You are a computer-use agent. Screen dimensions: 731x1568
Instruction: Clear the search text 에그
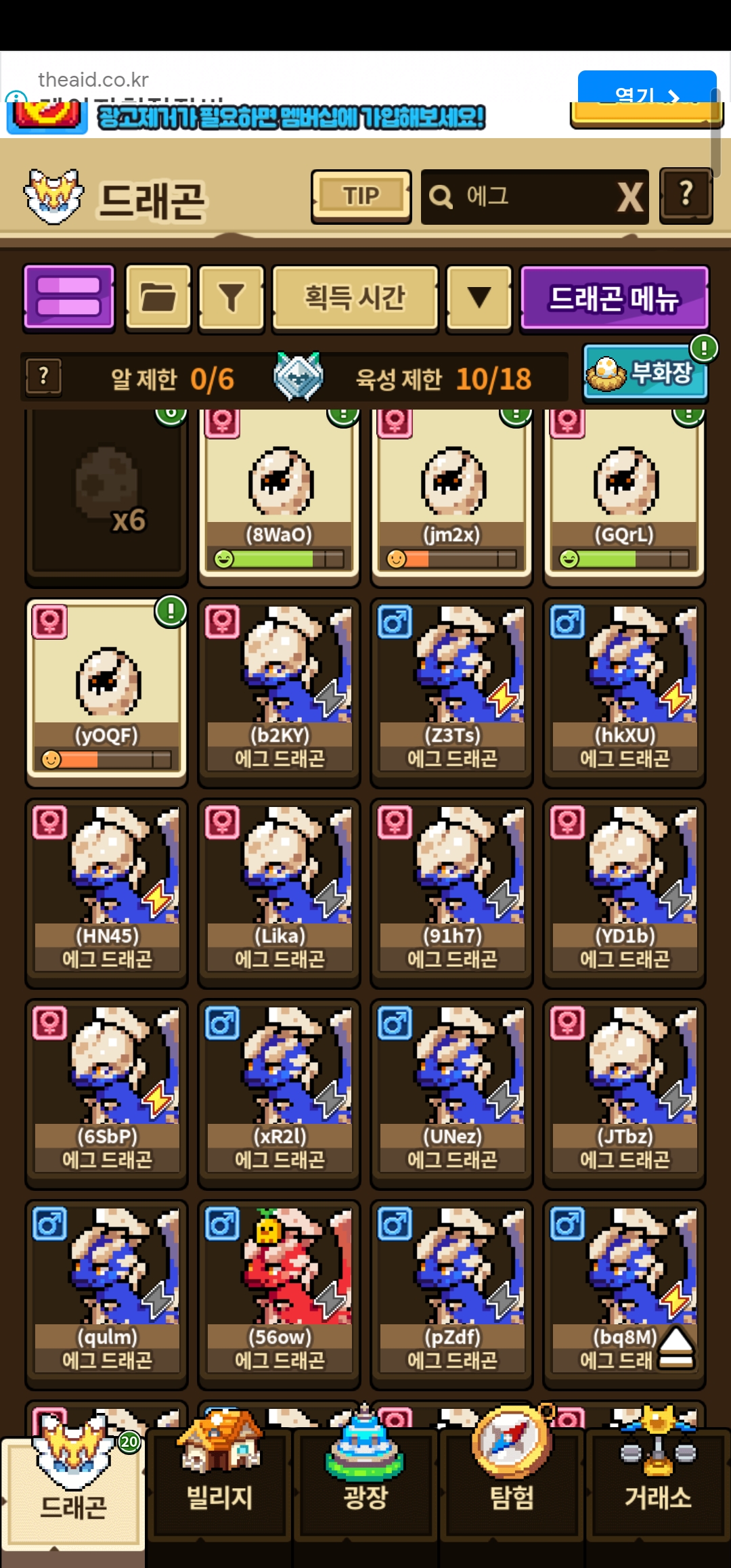[629, 198]
